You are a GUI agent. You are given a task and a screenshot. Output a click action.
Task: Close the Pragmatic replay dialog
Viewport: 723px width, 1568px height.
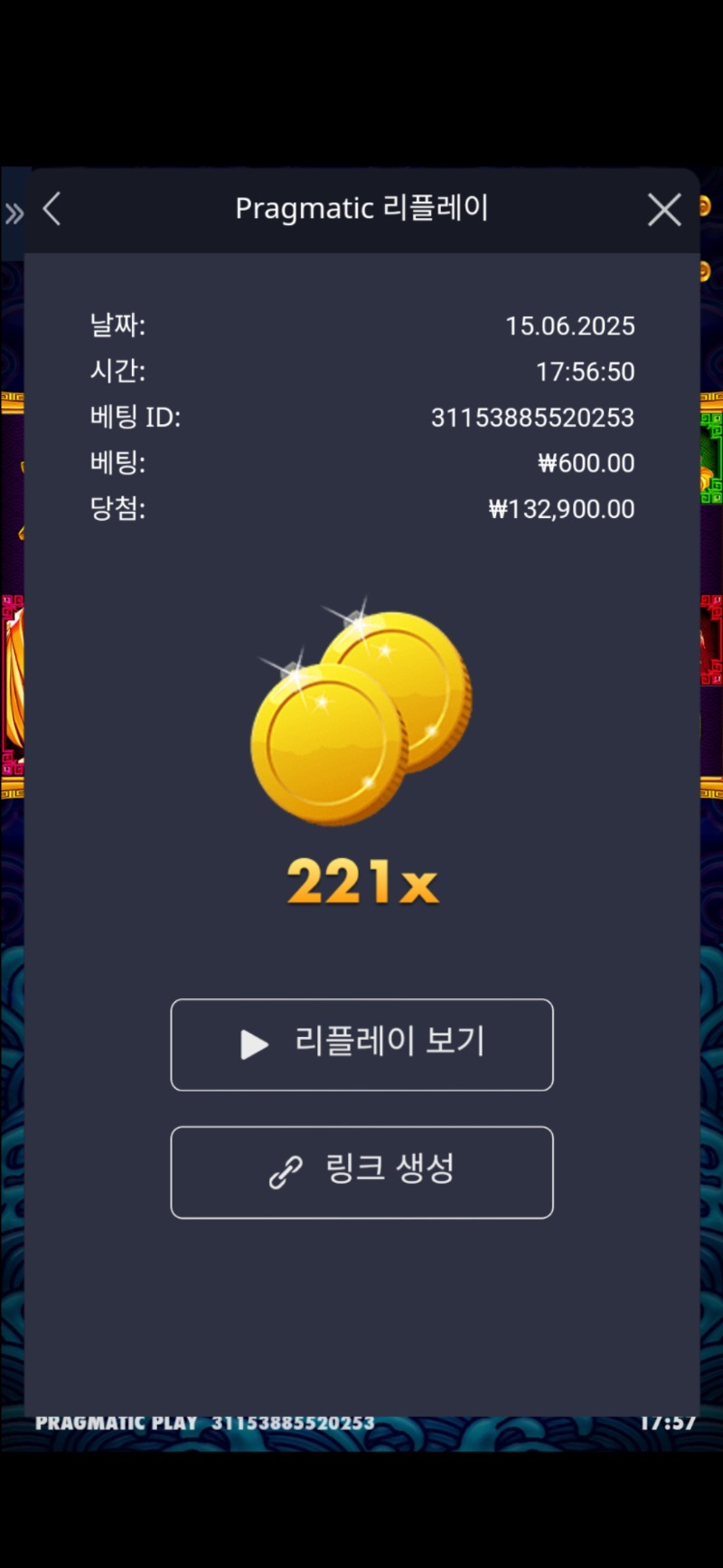(x=664, y=210)
